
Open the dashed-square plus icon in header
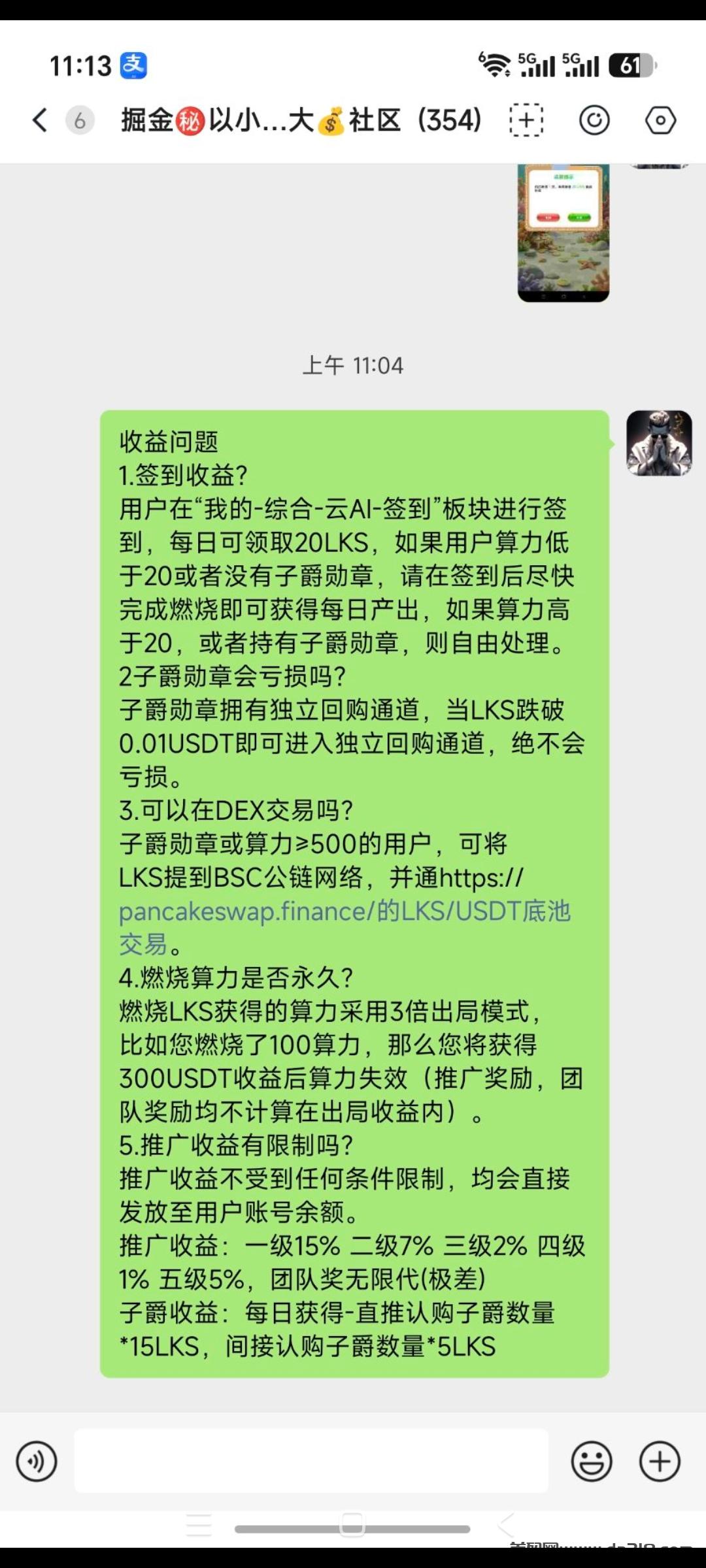pyautogui.click(x=526, y=120)
